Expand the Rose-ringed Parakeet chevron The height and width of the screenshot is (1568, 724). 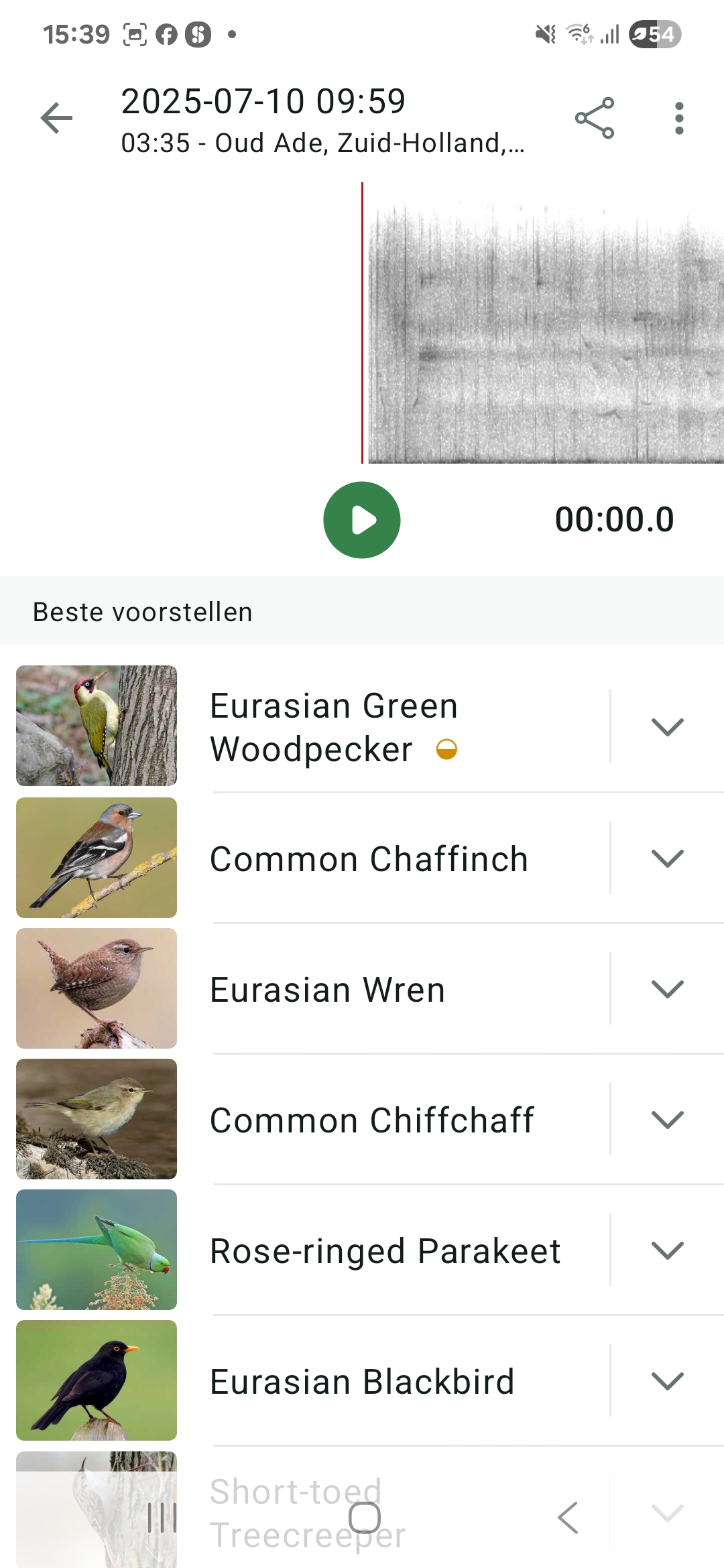pos(667,1250)
